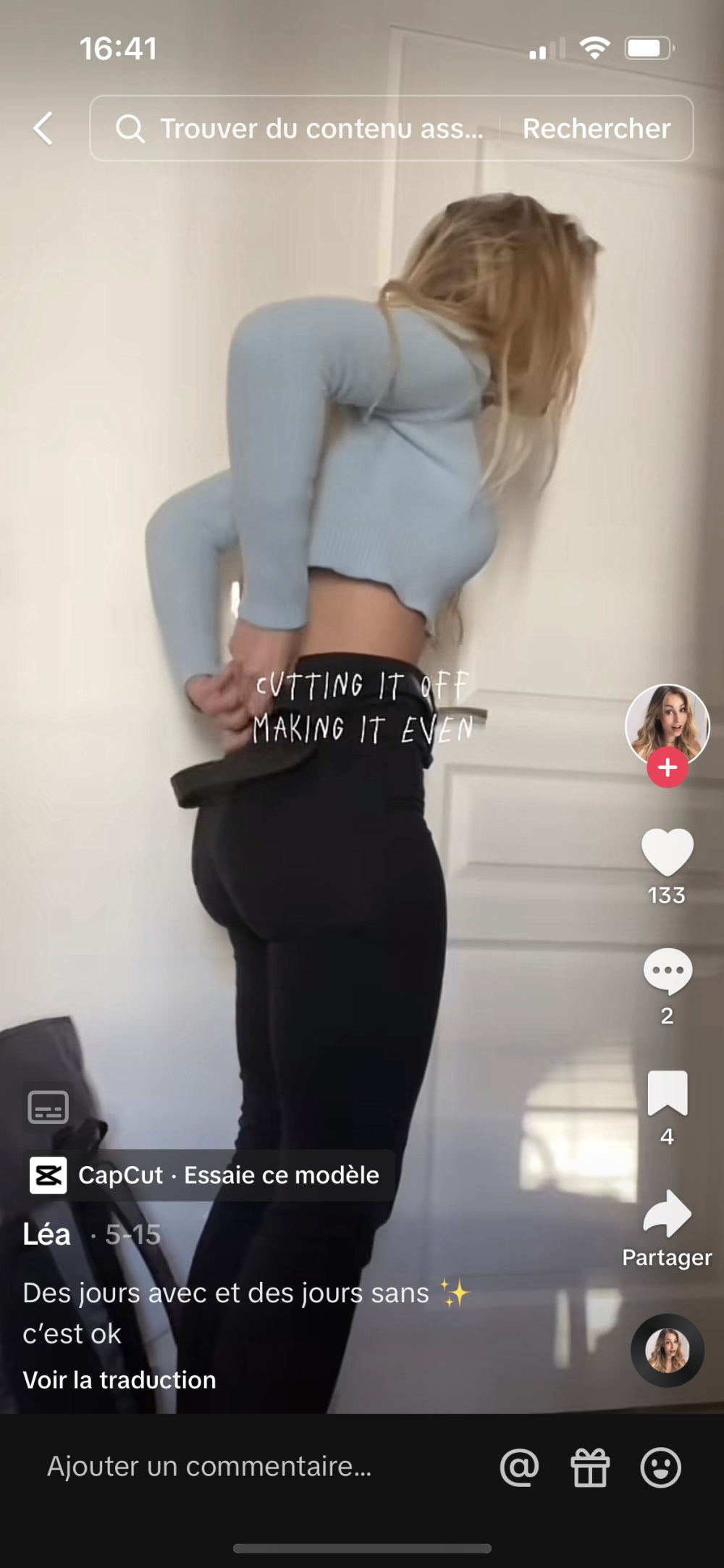Toggle the captions icon
Image resolution: width=724 pixels, height=1568 pixels.
tap(49, 1107)
